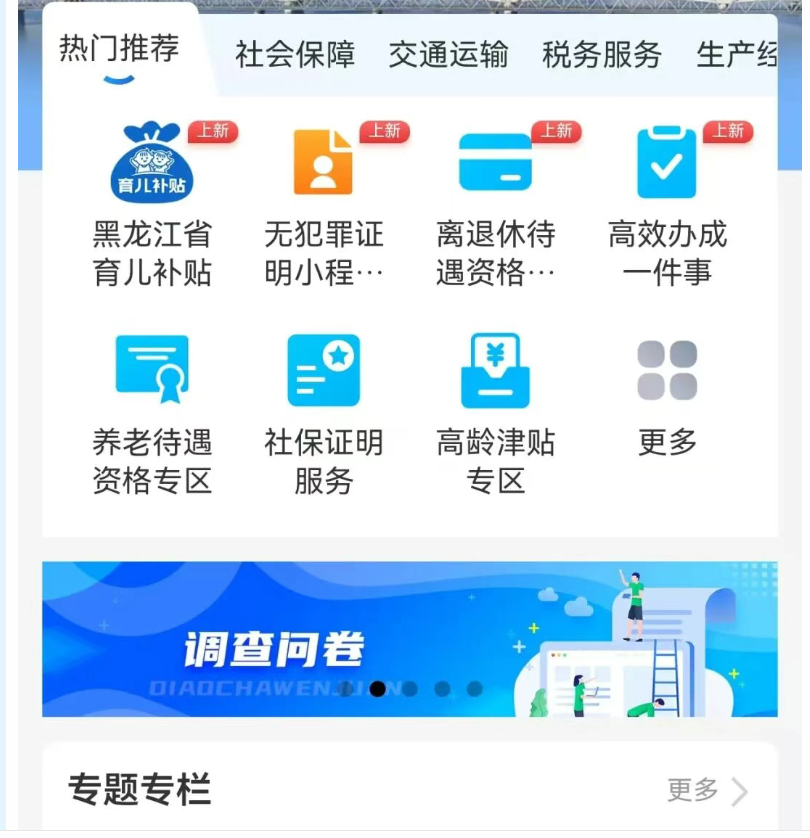Open 社保证明服务

point(323,412)
